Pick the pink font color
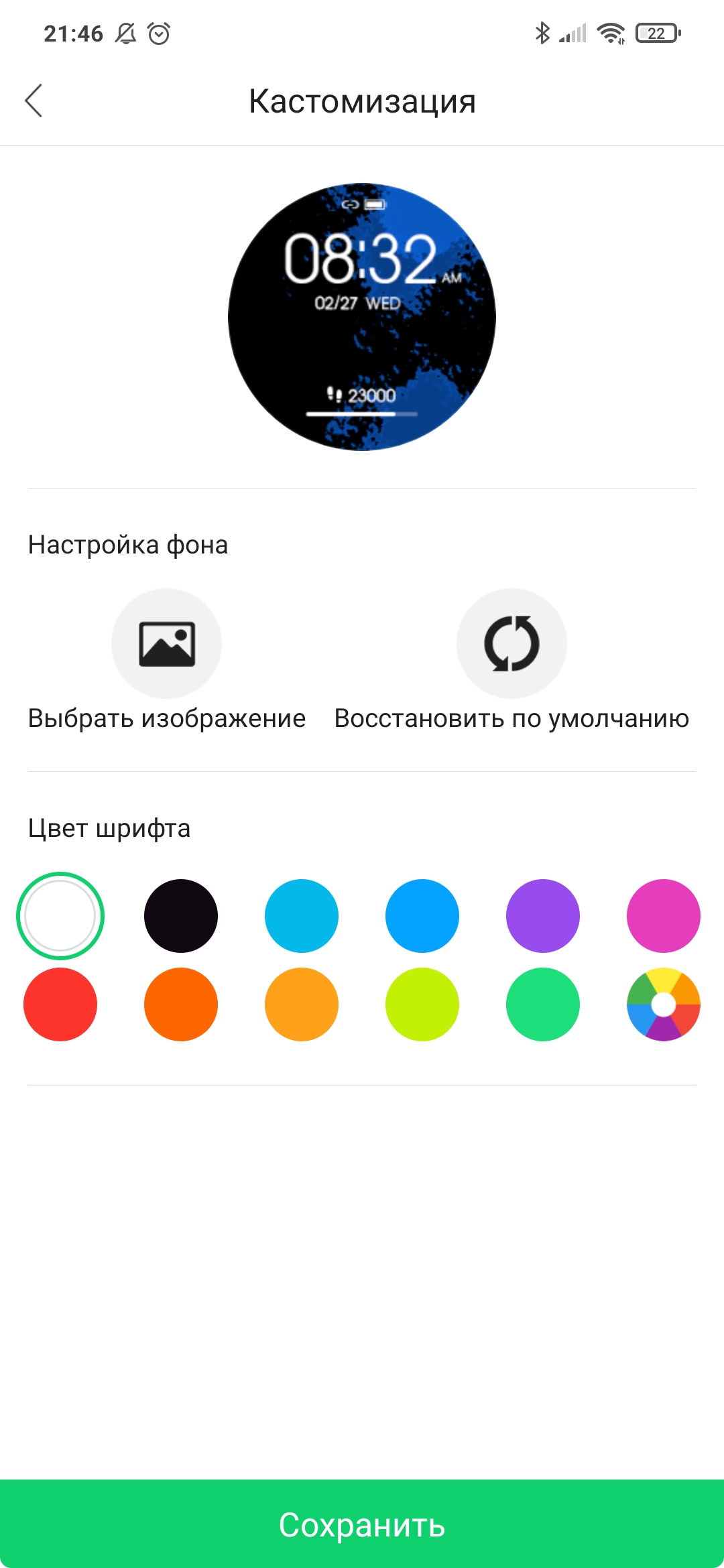724x1568 pixels. 664,916
